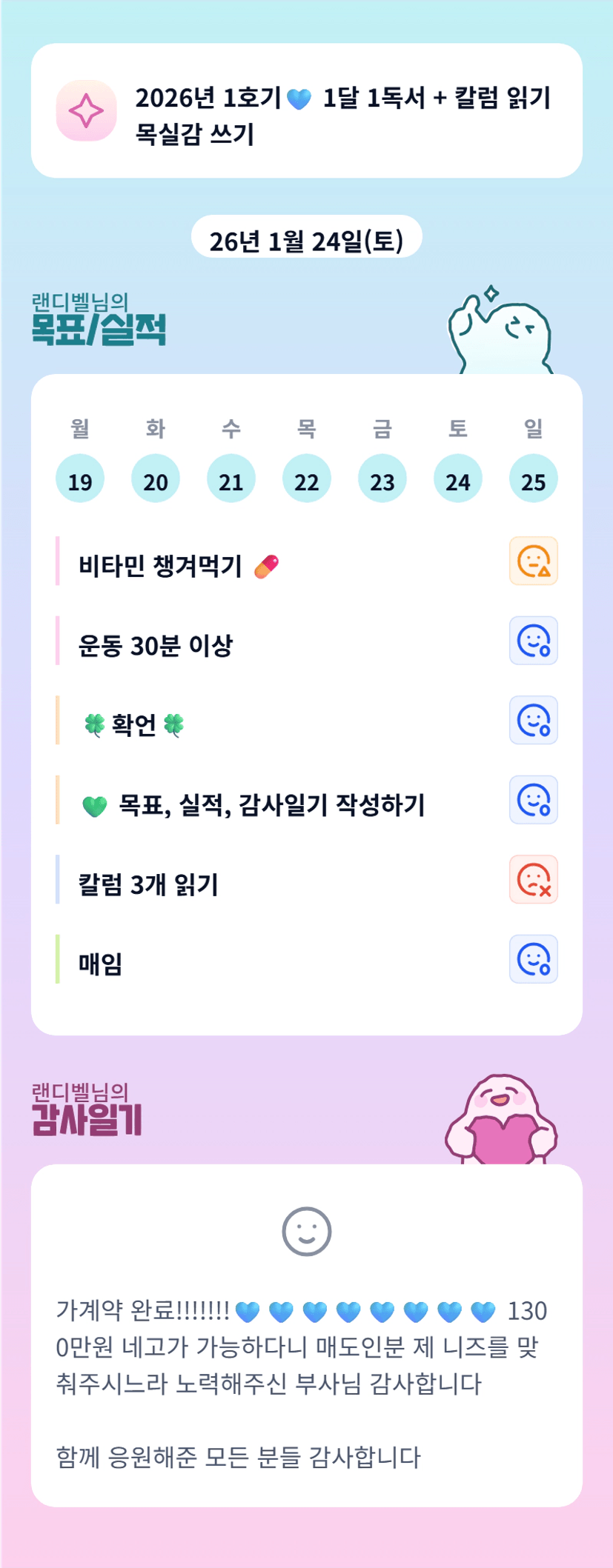
Task: Tap the status icon for 비타민 챙겨먹기
Action: tap(534, 561)
